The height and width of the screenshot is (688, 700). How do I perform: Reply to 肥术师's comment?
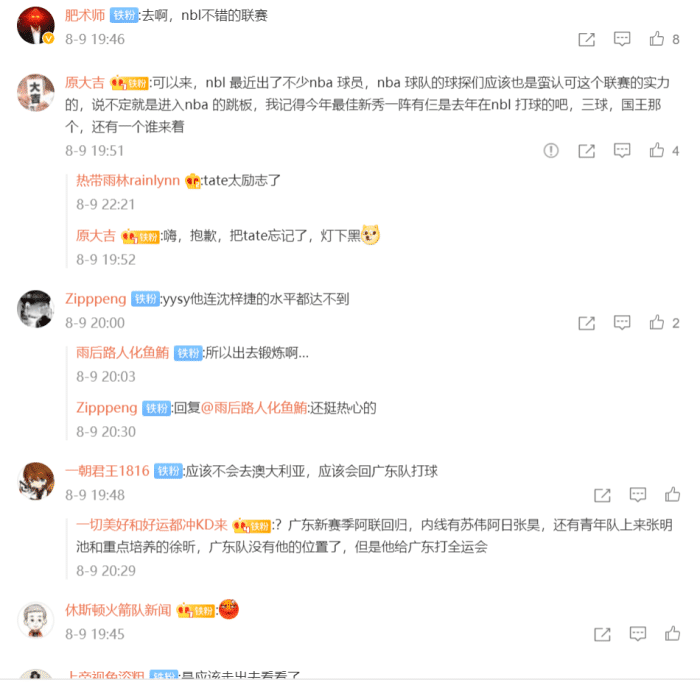tap(622, 39)
